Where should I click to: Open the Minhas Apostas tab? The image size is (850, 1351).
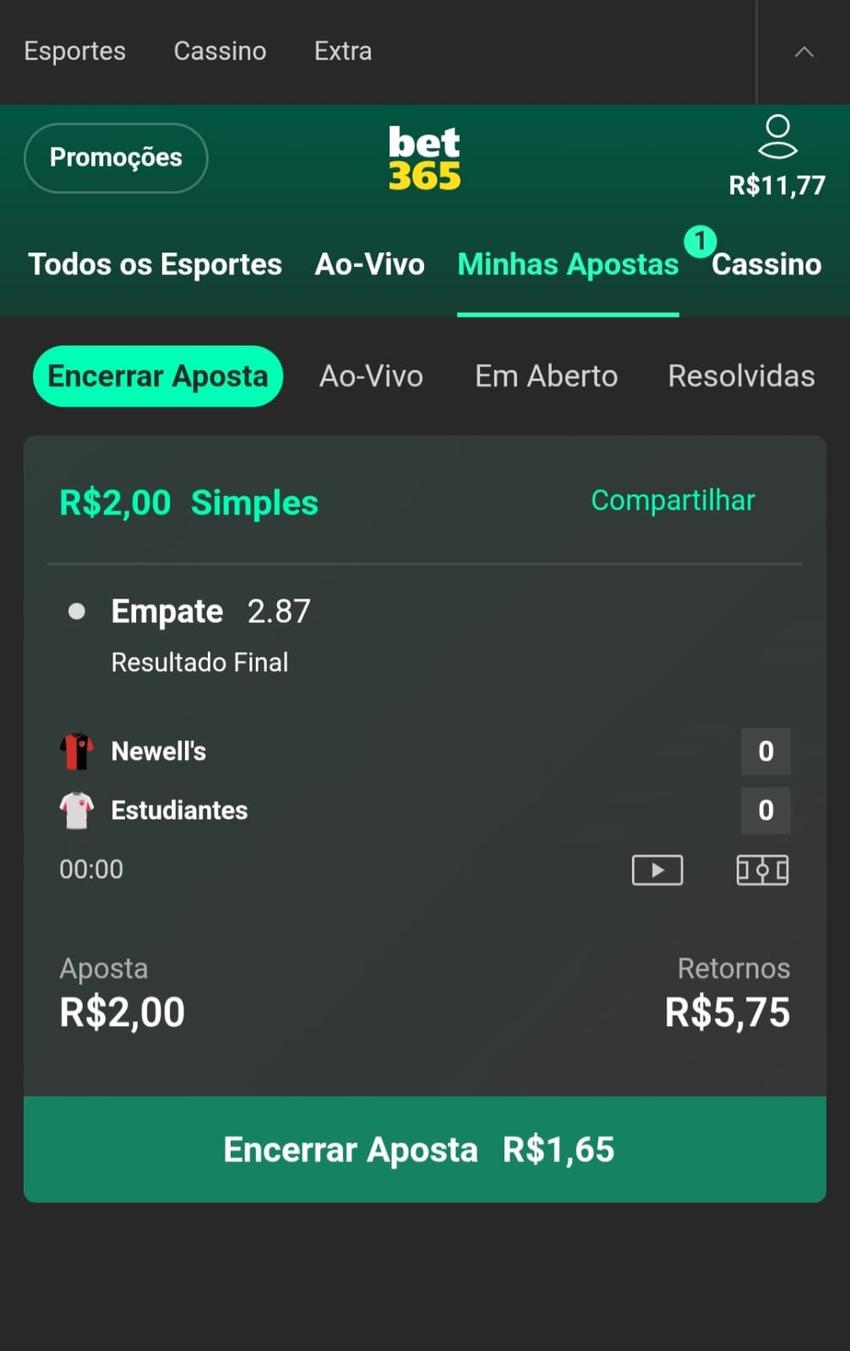(x=567, y=263)
